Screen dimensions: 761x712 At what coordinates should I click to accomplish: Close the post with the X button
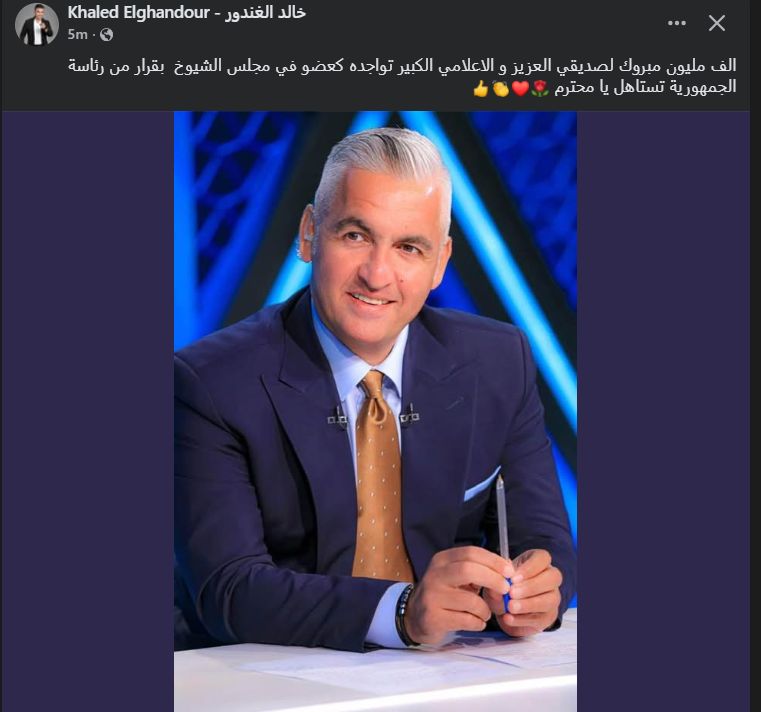click(717, 23)
